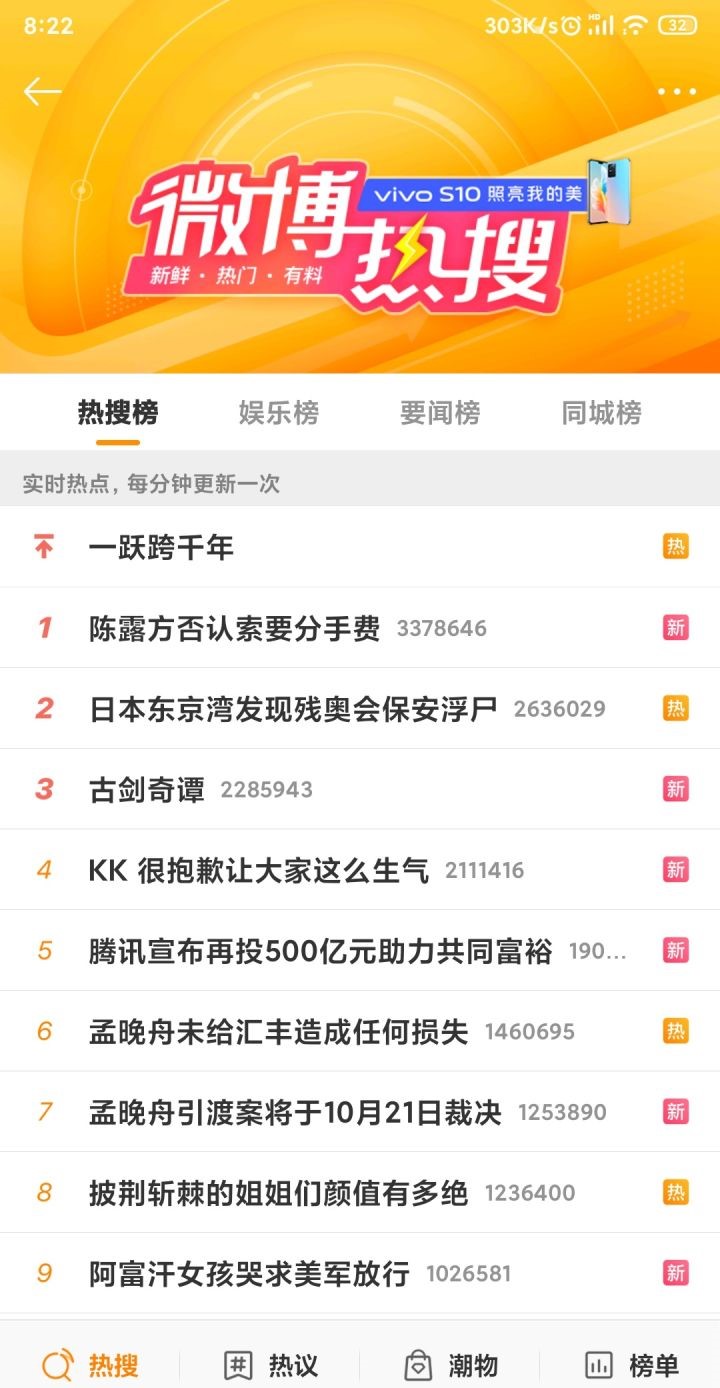The image size is (720, 1388).
Task: Open pinned topic 一跃跨千年
Action: click(161, 547)
